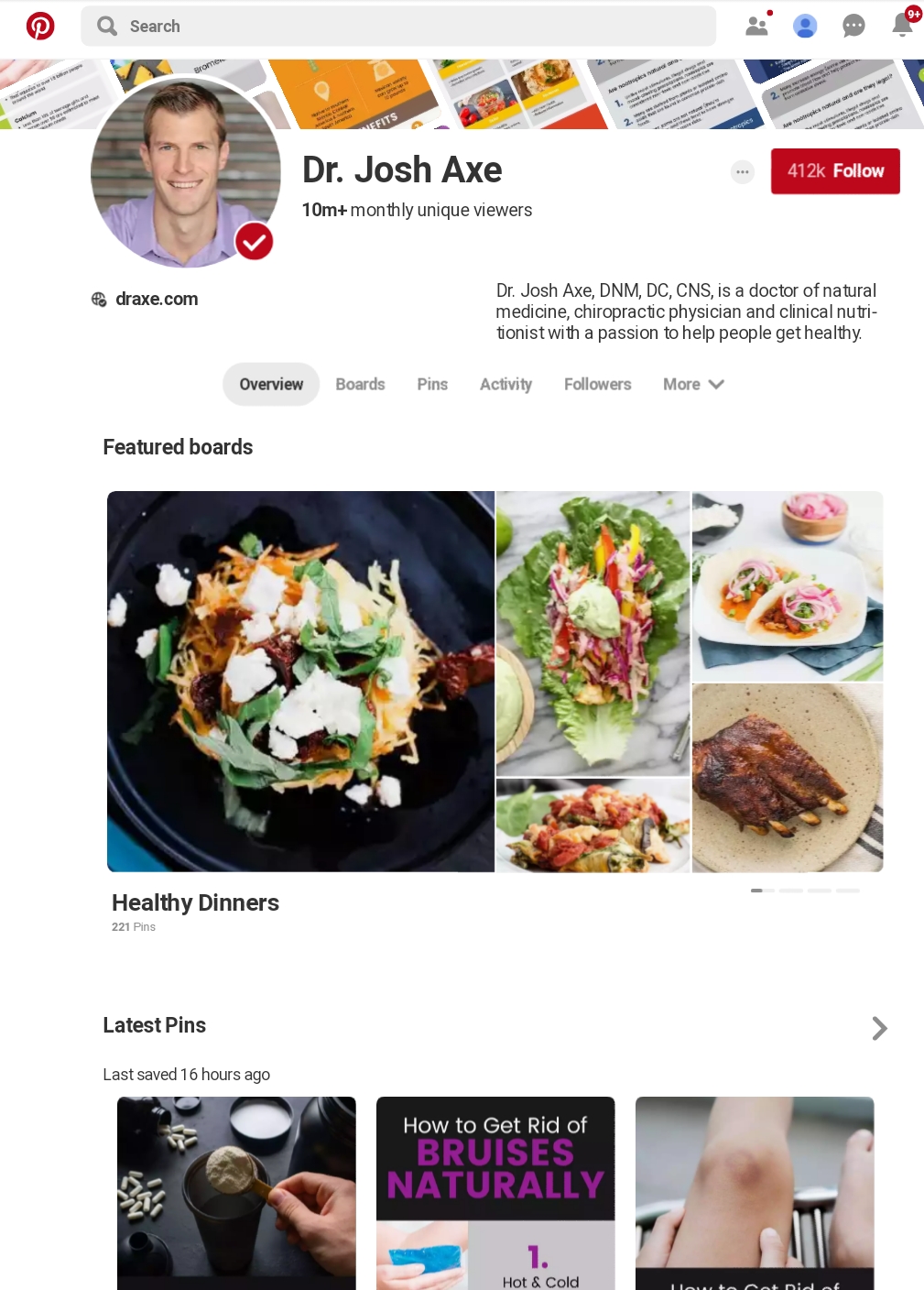The image size is (924, 1290).
Task: Open the notifications bell
Action: click(903, 26)
